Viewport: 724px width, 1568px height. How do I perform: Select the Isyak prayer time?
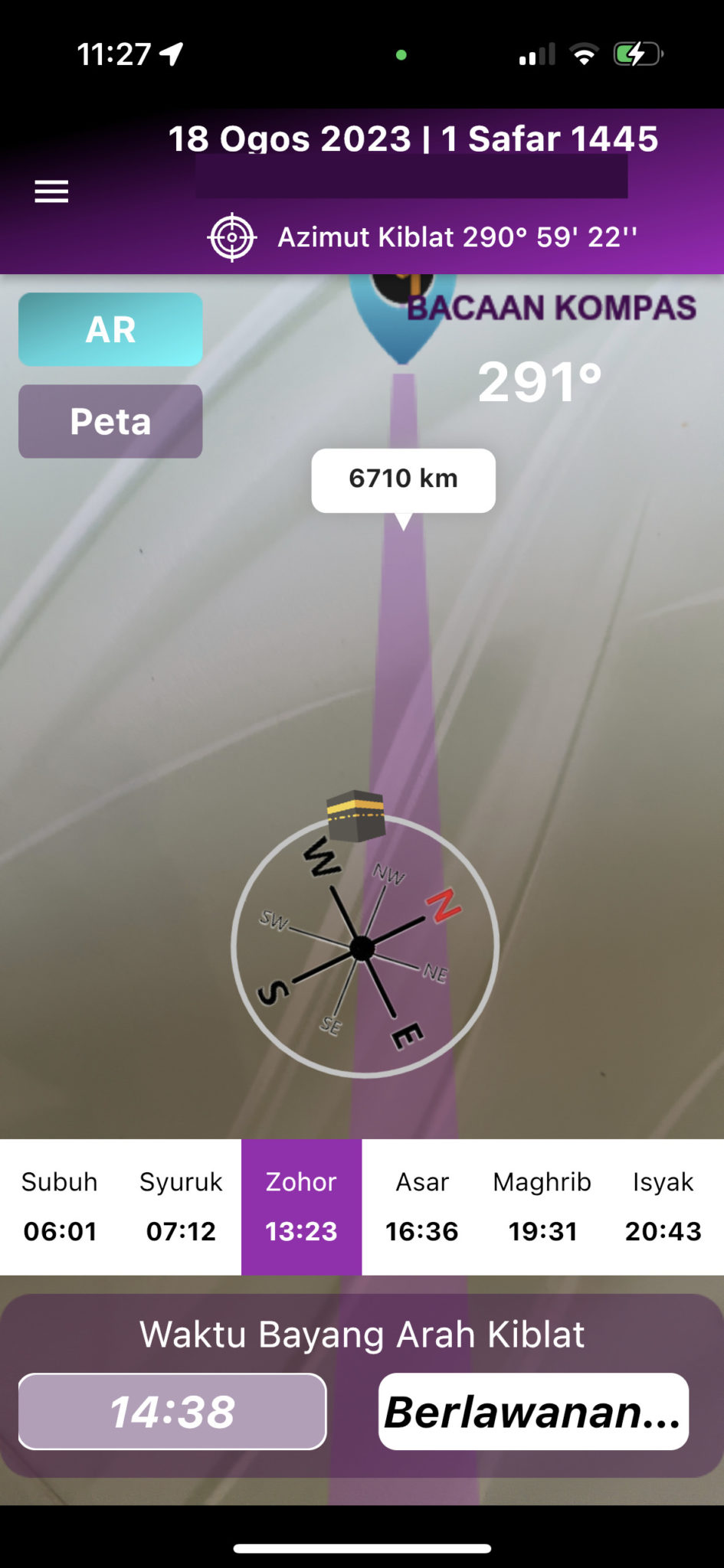[663, 1206]
